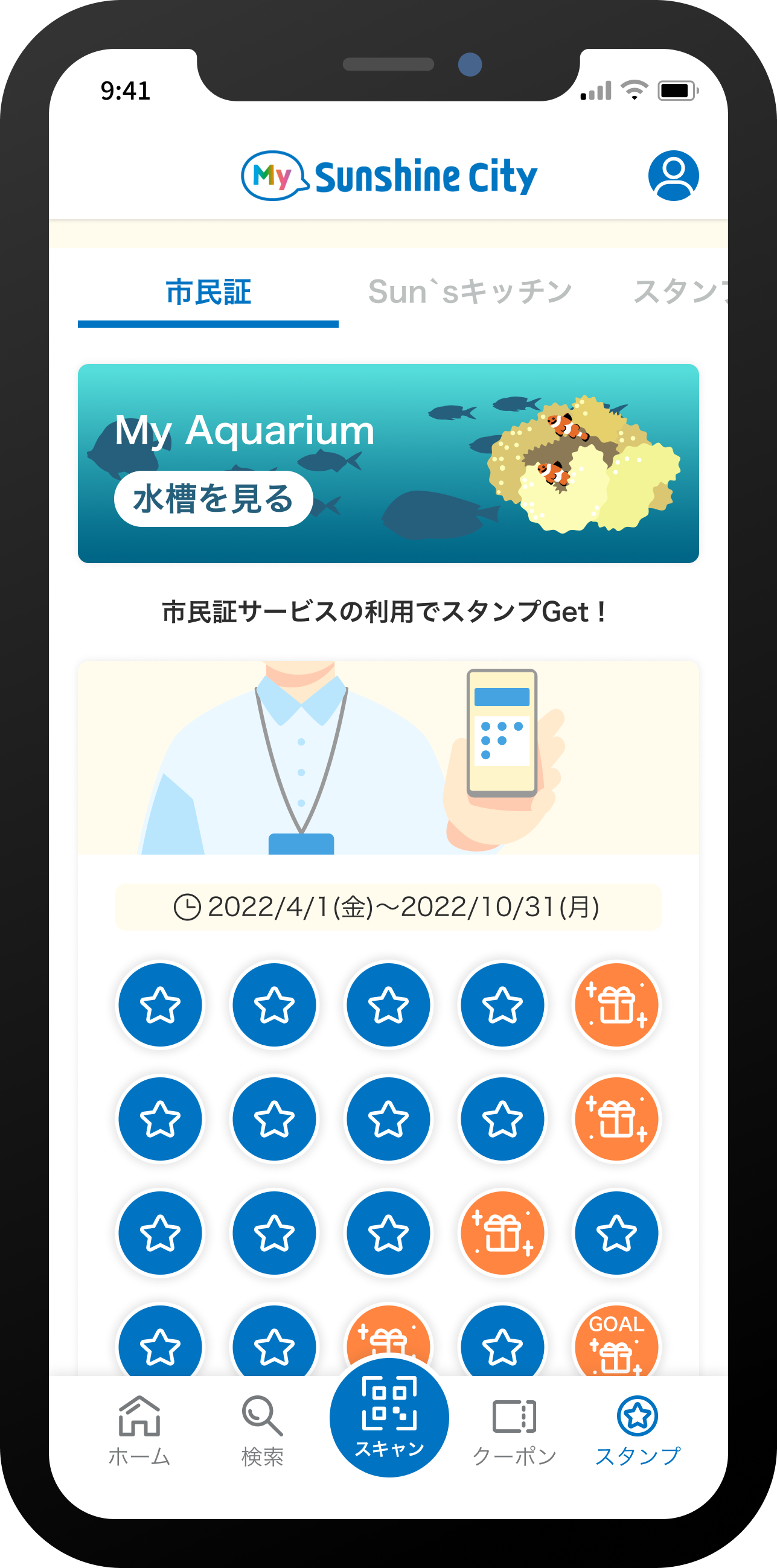This screenshot has width=777, height=1568.
Task: Open スタンプ in the bottom navigation
Action: click(638, 1428)
